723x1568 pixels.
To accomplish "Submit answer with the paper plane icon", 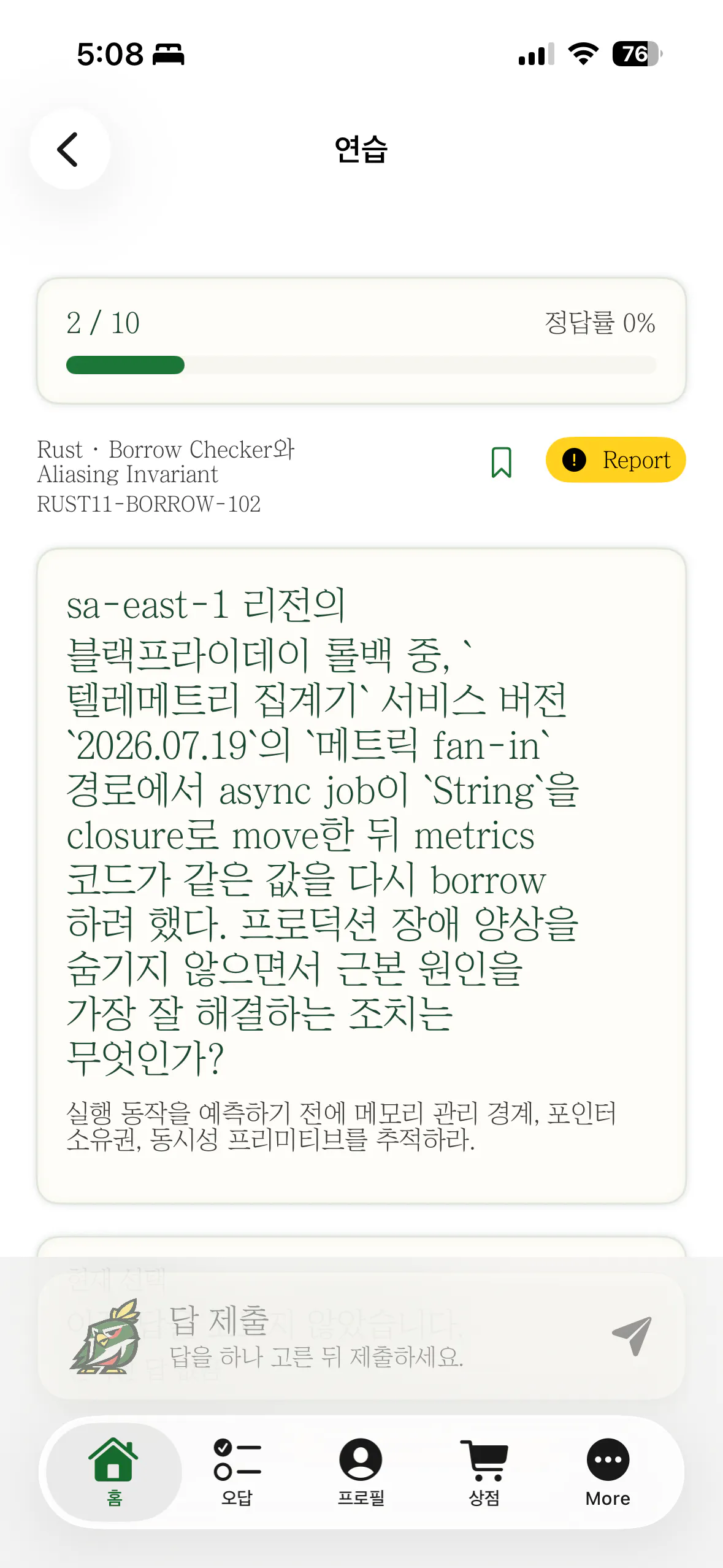I will (632, 1335).
